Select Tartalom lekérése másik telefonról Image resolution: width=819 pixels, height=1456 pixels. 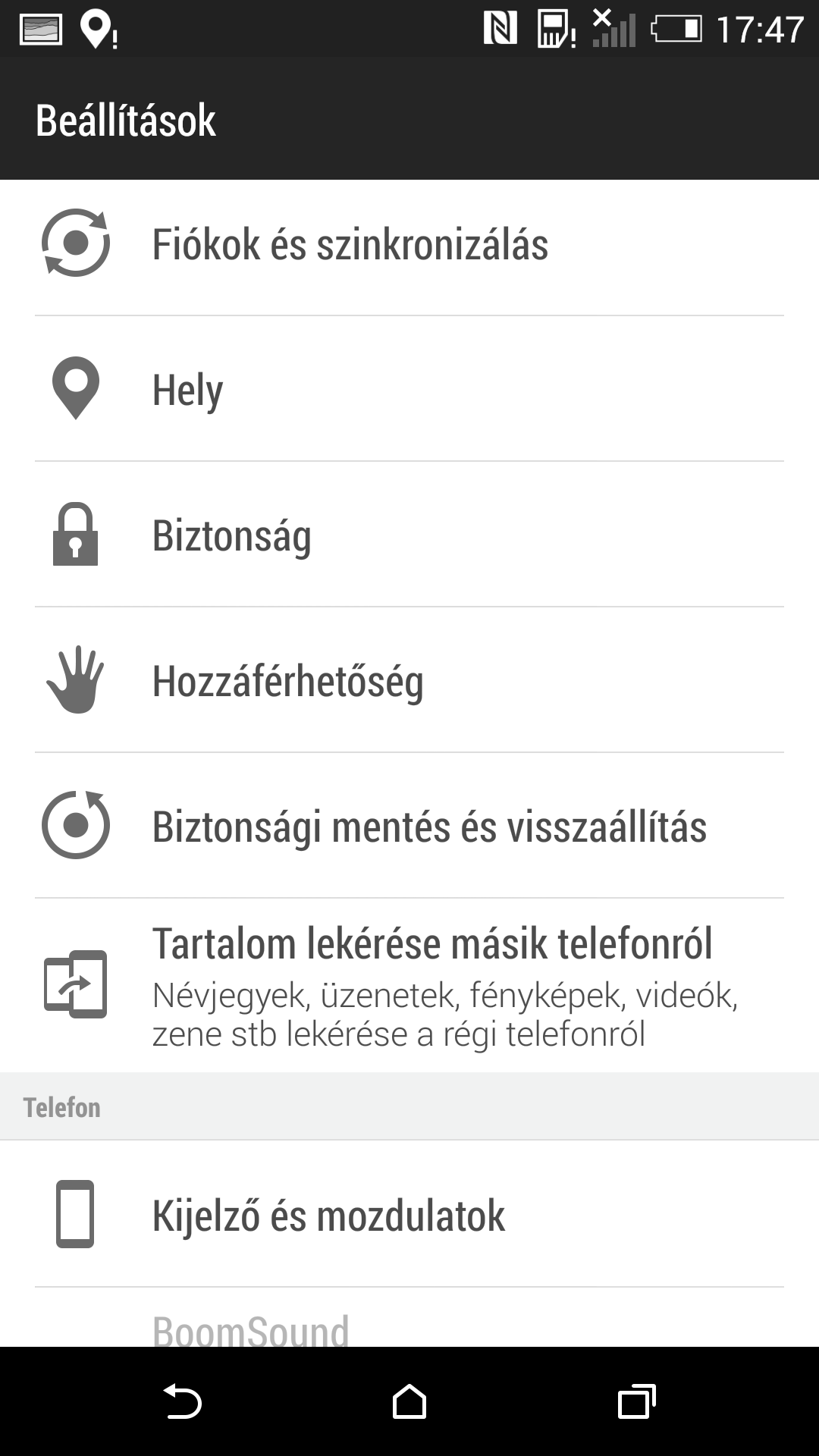point(409,984)
